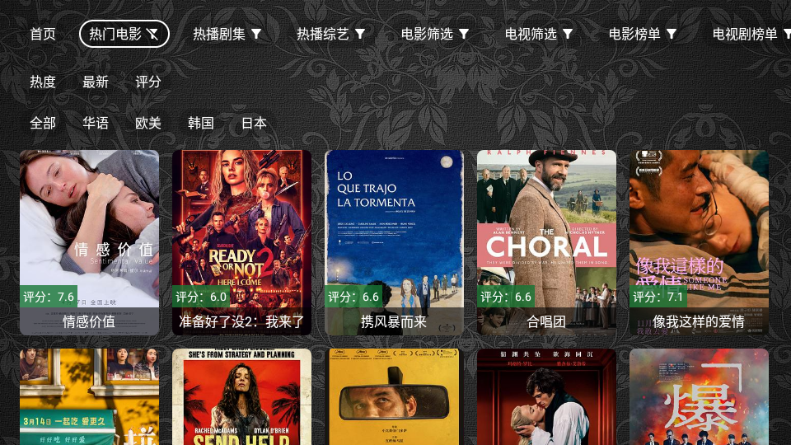Open 像我这样的爱情 movie card
This screenshot has width=791, height=445.
point(698,242)
